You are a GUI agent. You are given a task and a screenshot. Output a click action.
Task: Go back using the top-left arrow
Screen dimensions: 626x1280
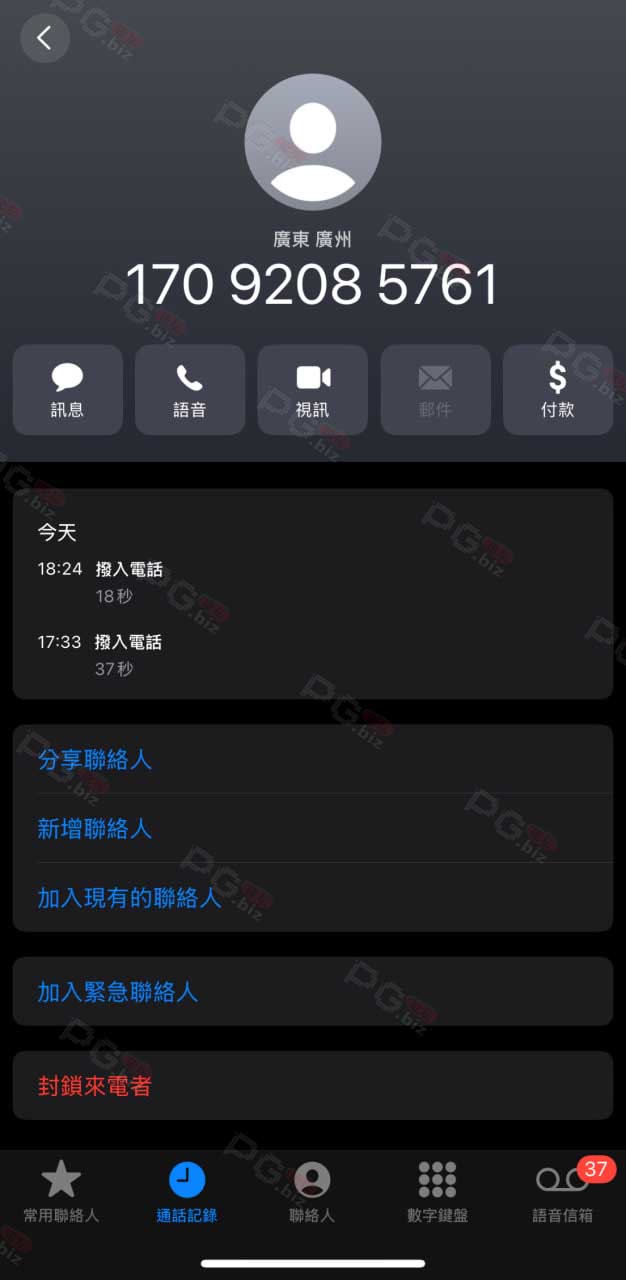pos(45,38)
